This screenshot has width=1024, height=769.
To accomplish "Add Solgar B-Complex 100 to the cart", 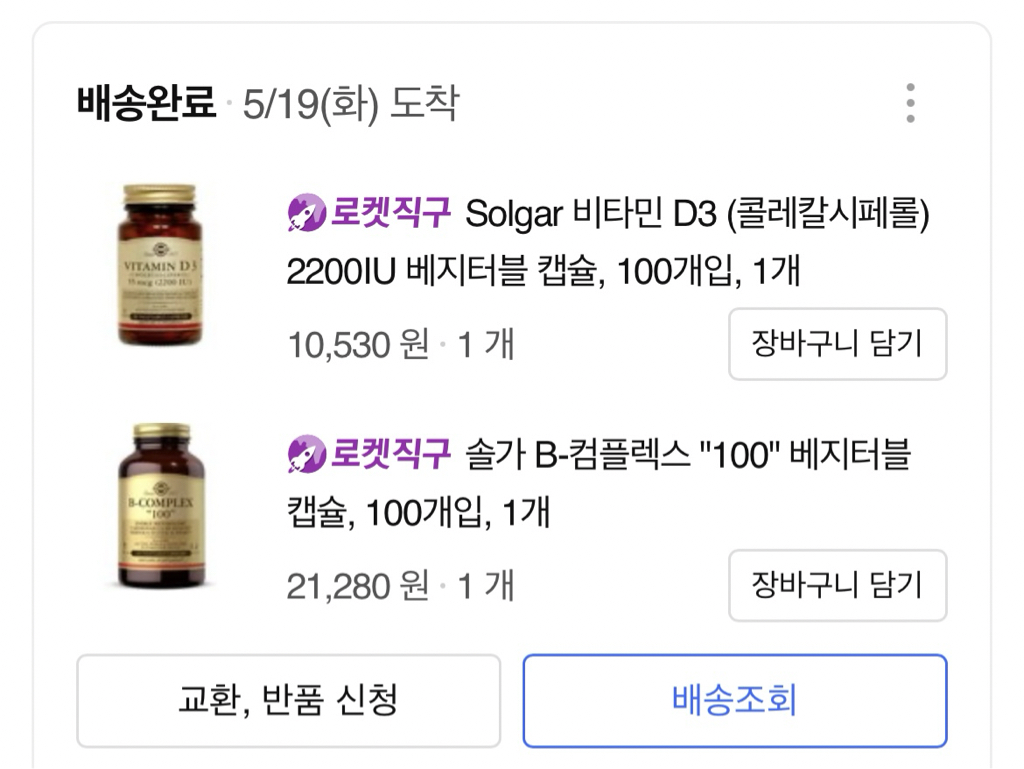I will tap(837, 585).
